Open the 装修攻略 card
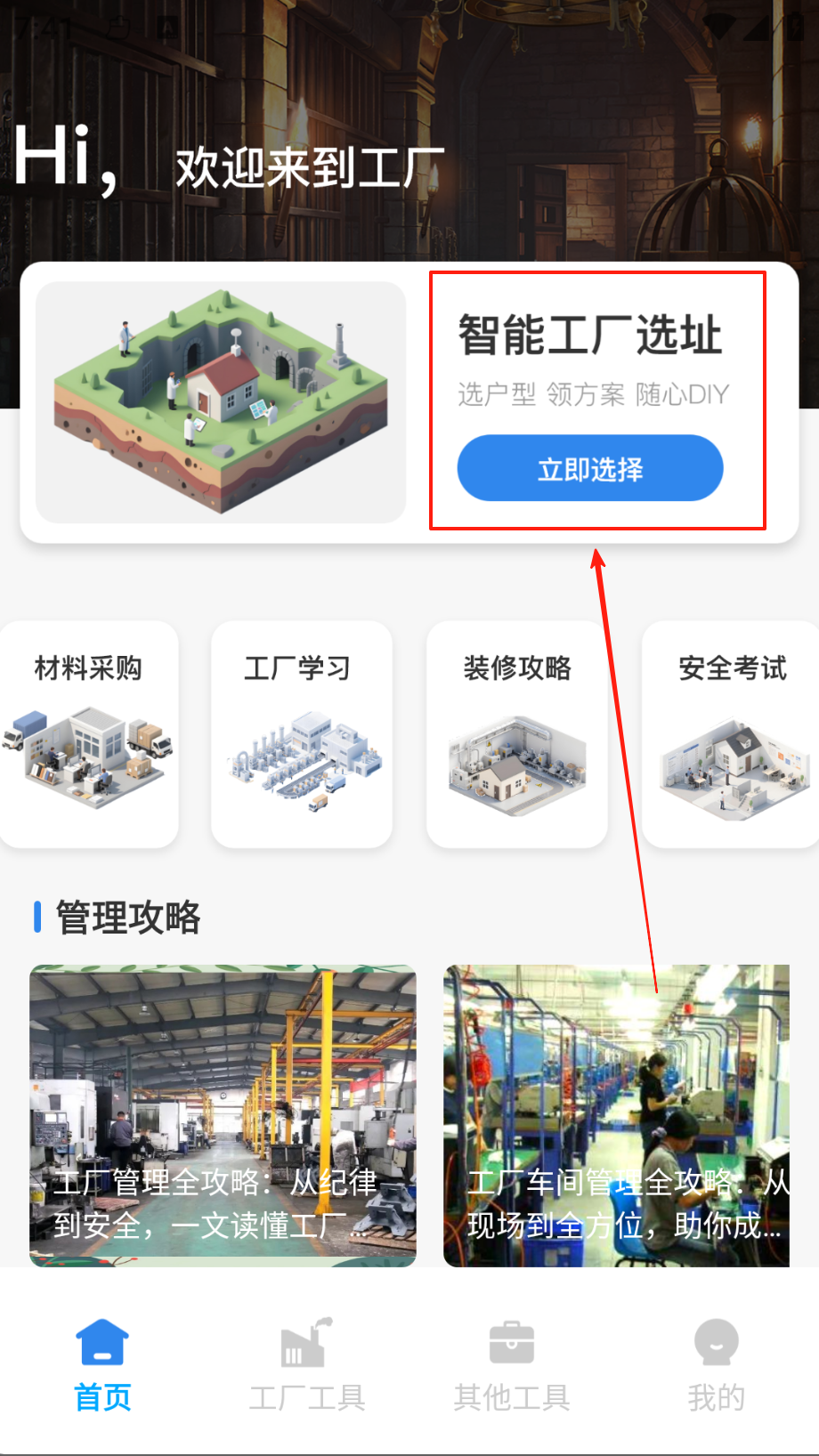 click(516, 734)
